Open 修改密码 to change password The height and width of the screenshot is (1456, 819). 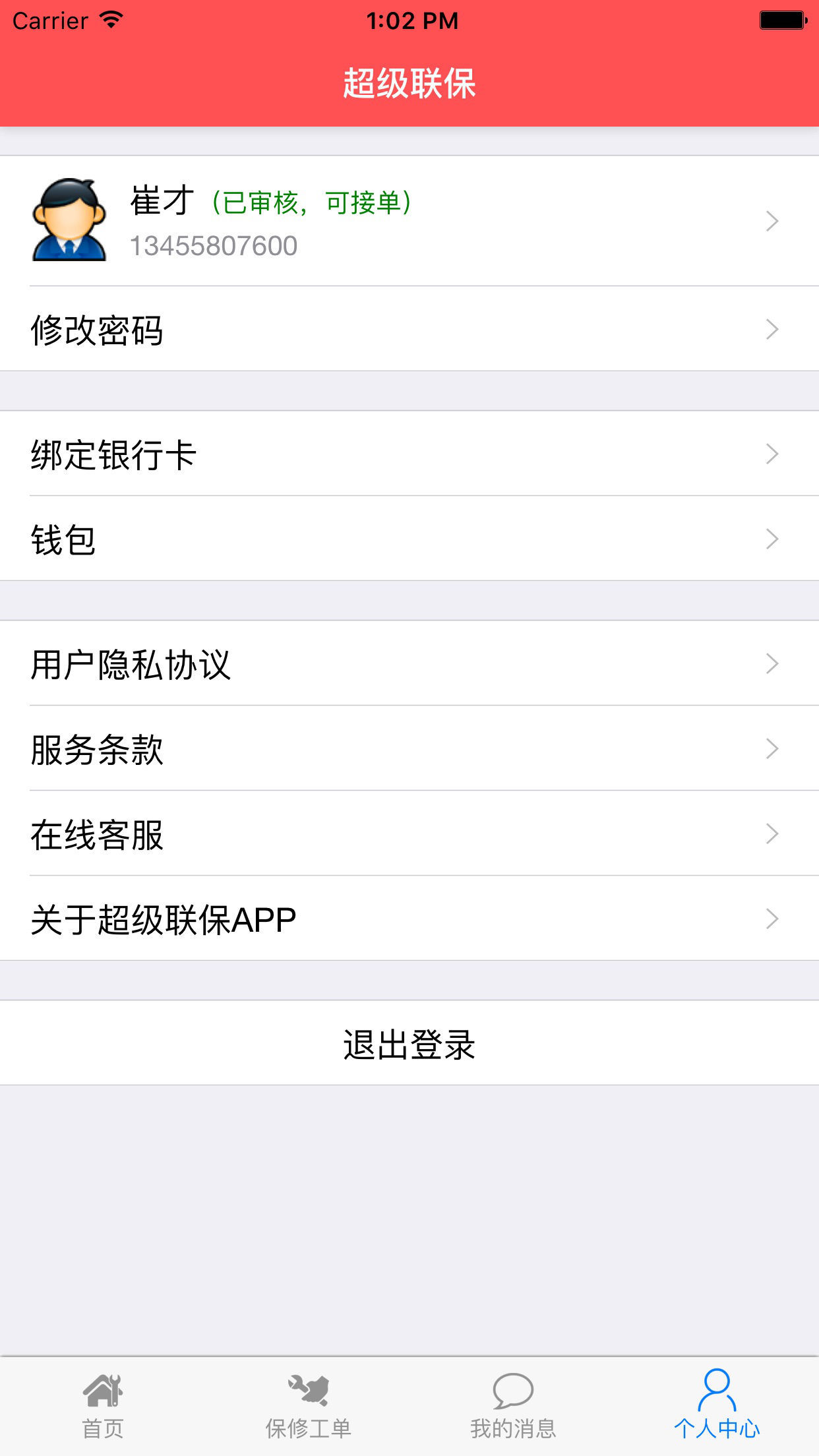pos(409,329)
